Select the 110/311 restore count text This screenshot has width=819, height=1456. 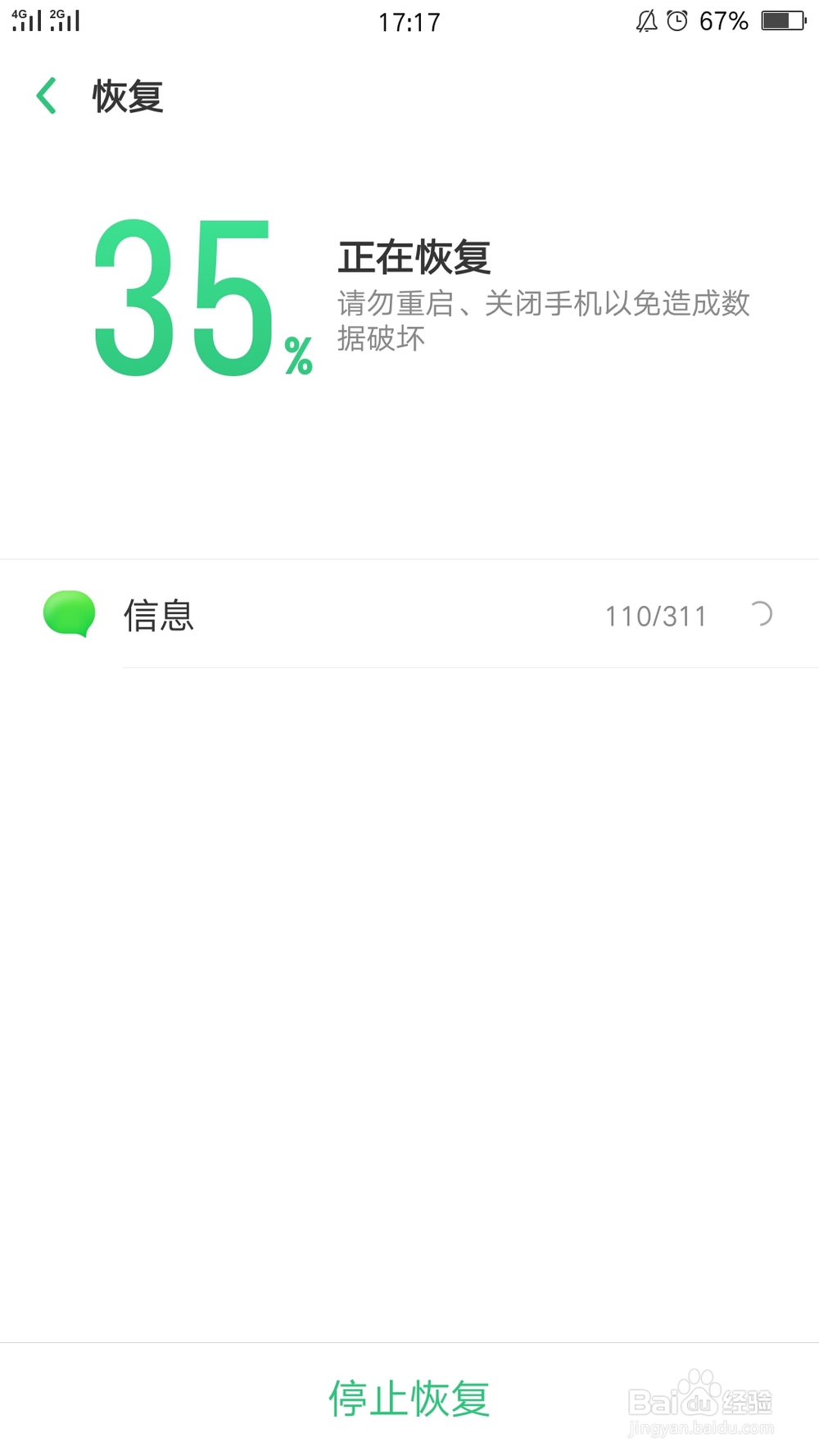click(x=655, y=614)
